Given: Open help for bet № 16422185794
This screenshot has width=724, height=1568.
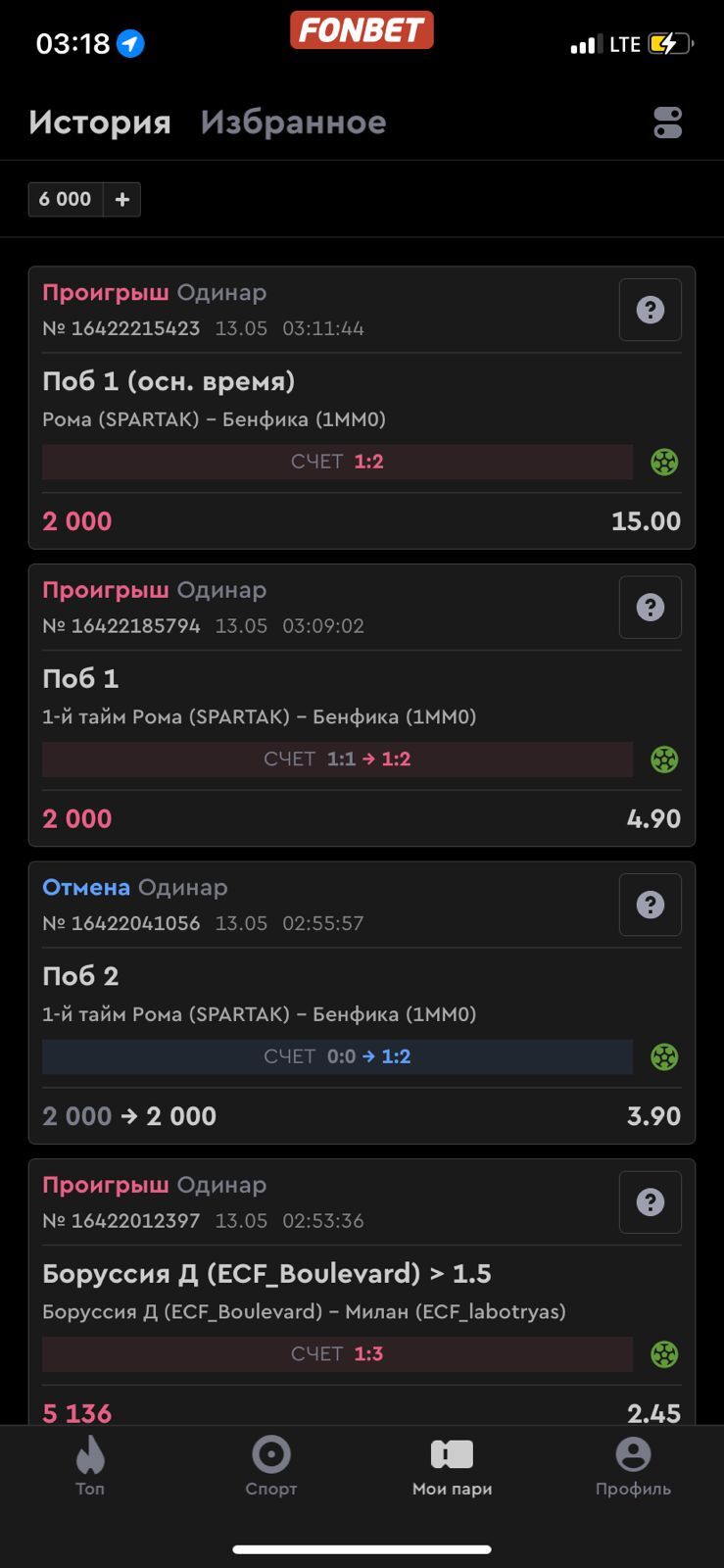Looking at the screenshot, I should [651, 608].
